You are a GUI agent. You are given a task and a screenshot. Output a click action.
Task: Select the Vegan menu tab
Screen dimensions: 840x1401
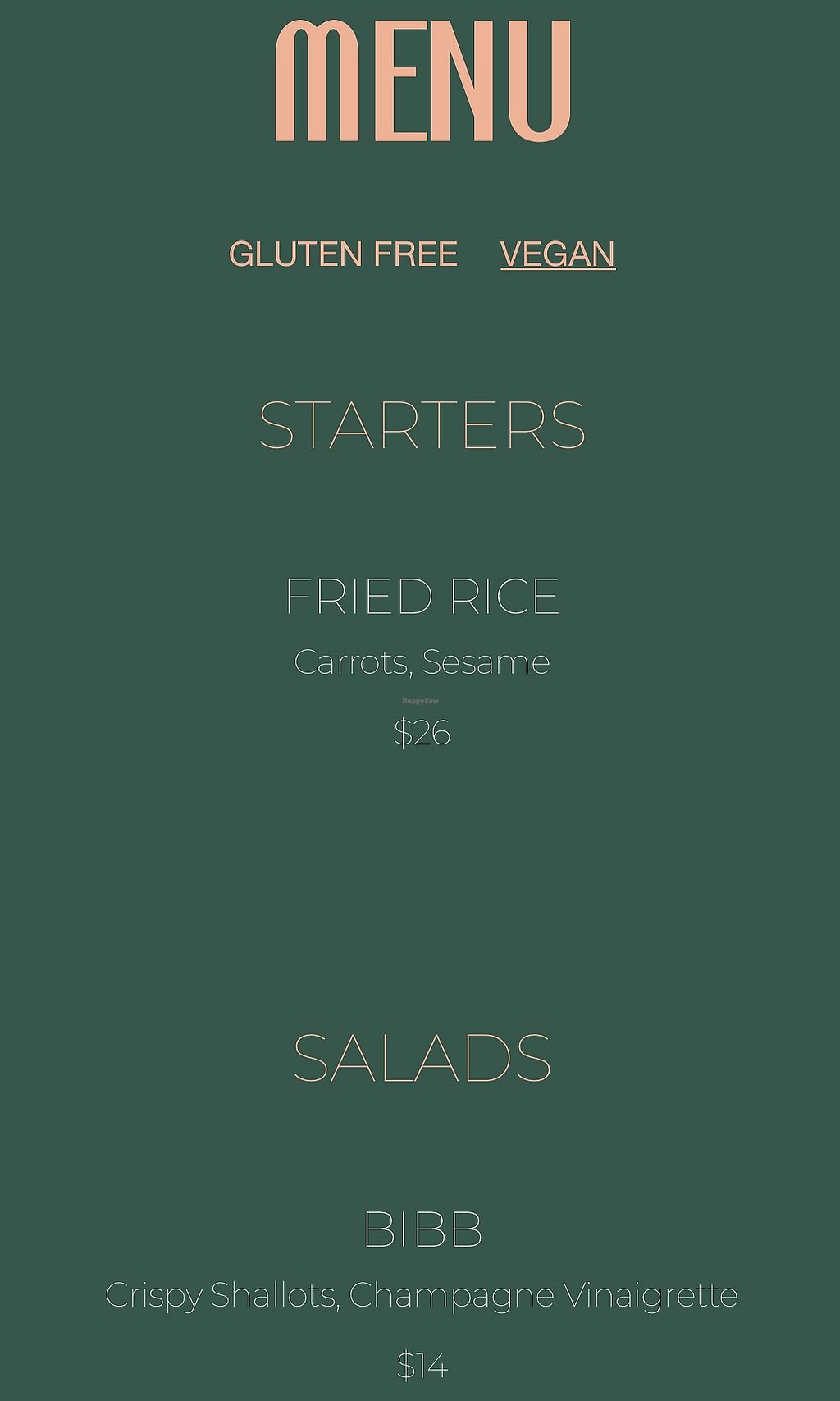pyautogui.click(x=558, y=254)
